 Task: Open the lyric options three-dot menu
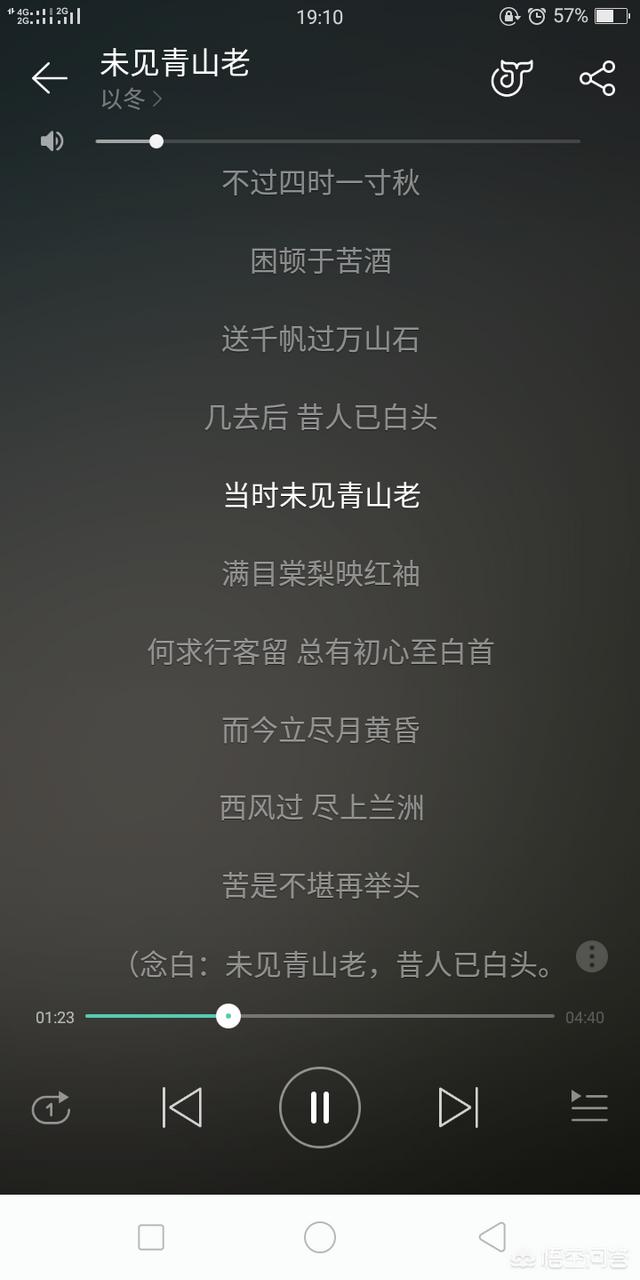coord(592,957)
